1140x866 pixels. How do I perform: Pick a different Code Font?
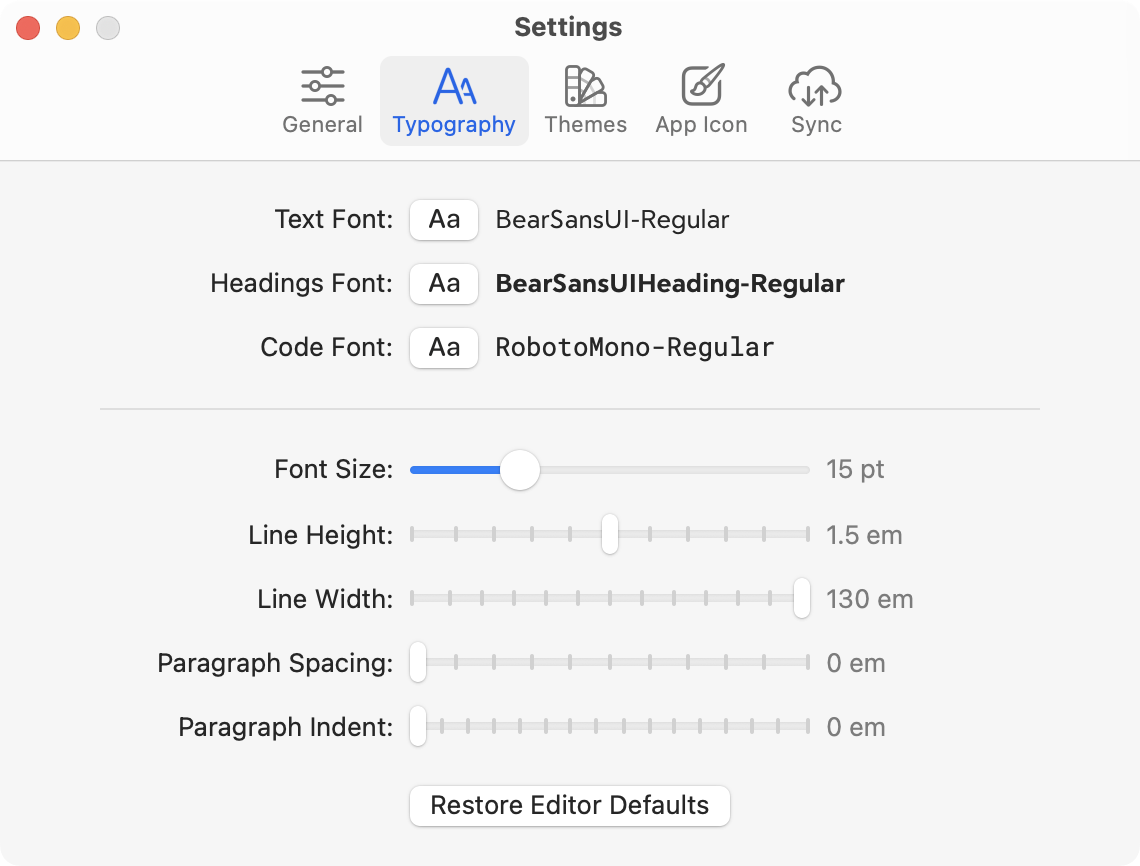pyautogui.click(x=444, y=348)
